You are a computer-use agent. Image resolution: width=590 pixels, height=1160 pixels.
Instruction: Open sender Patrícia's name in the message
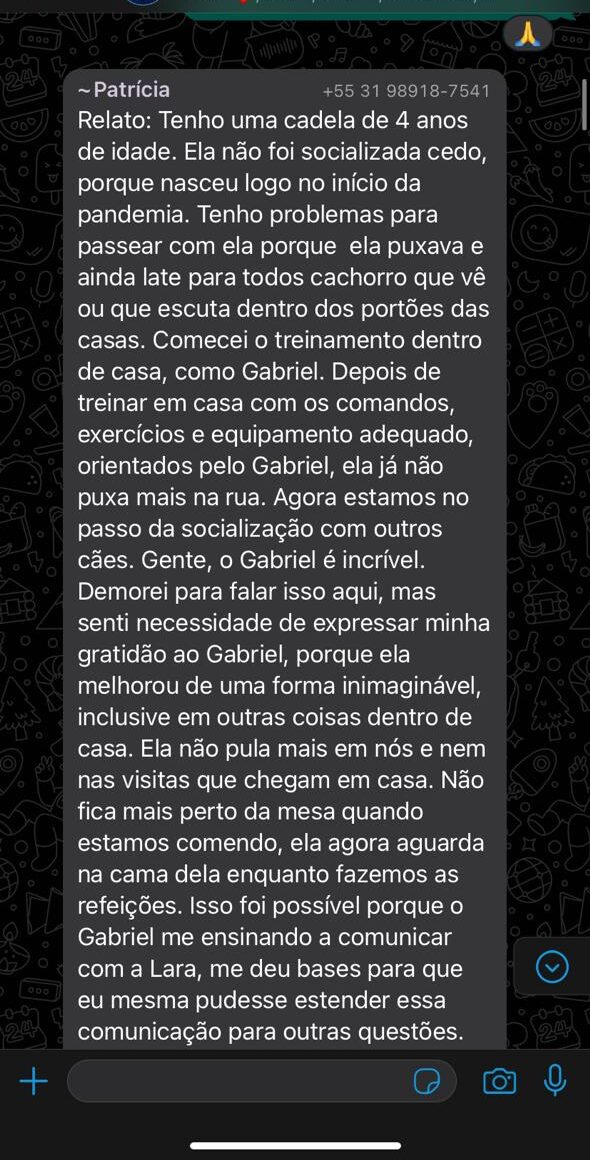[x=124, y=90]
